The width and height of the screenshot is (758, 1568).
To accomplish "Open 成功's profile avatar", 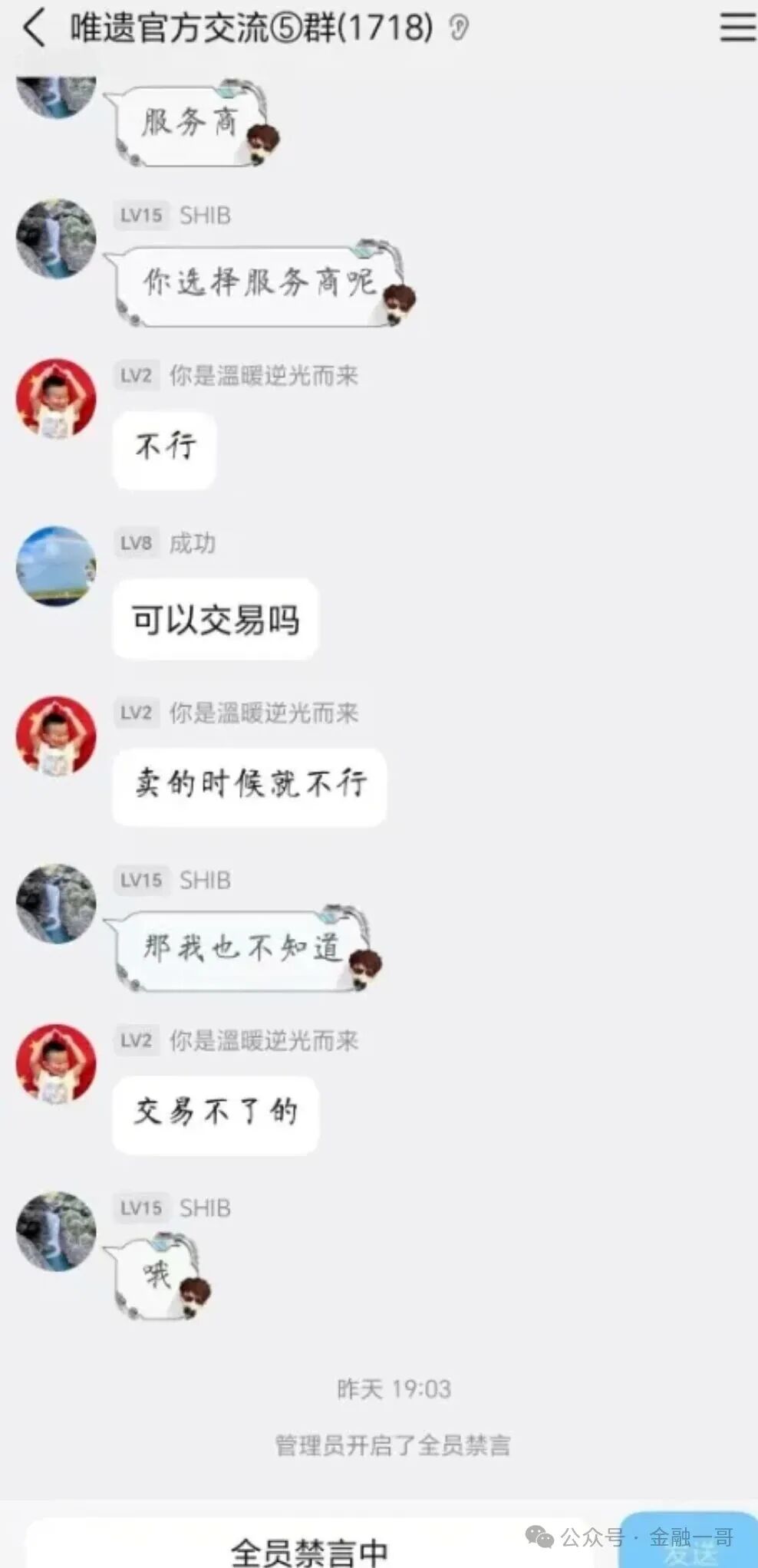I will tap(56, 565).
